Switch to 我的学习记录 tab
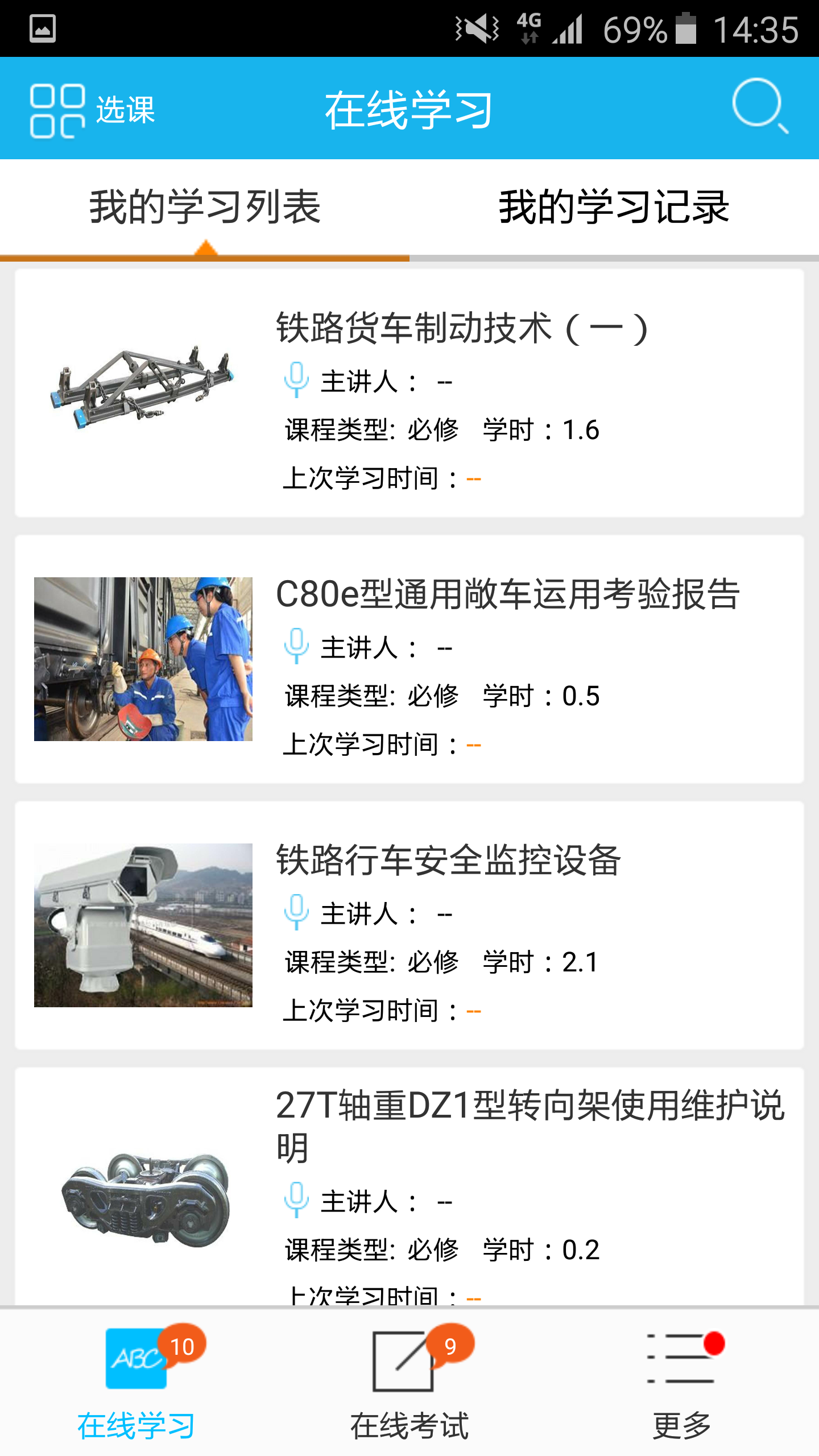Screen dimensions: 819x1456 [x=614, y=207]
